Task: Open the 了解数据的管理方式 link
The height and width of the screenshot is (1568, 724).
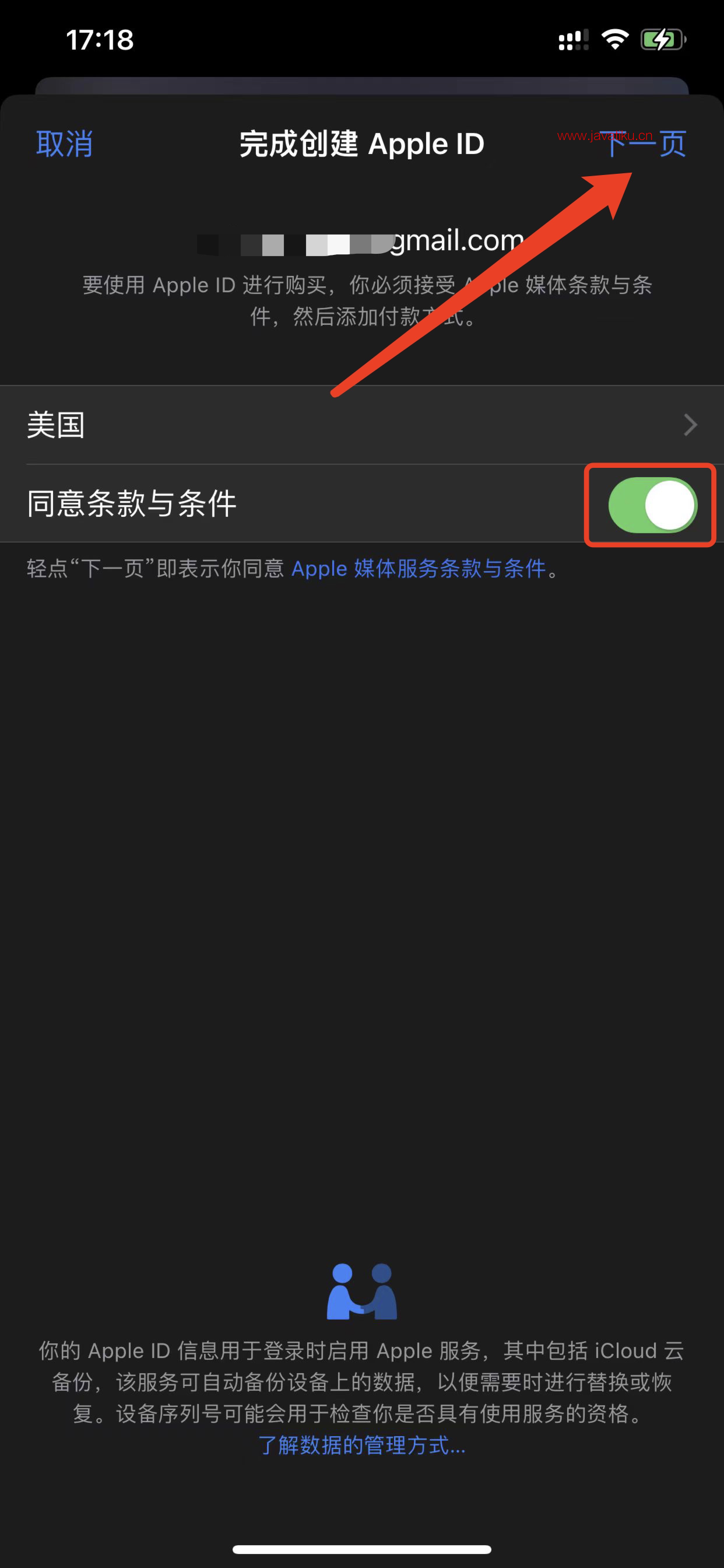Action: (x=361, y=1444)
